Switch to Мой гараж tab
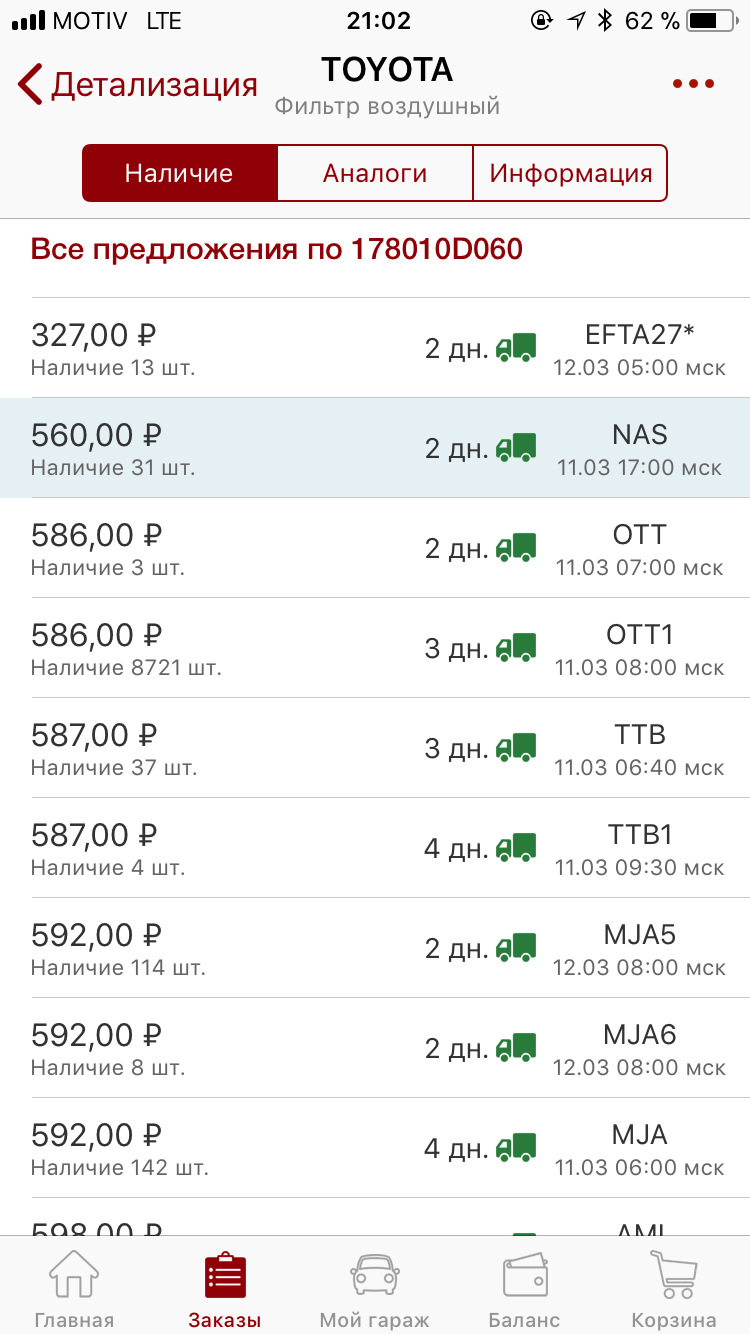Screen dimensions: 750x1334 (374, 1289)
